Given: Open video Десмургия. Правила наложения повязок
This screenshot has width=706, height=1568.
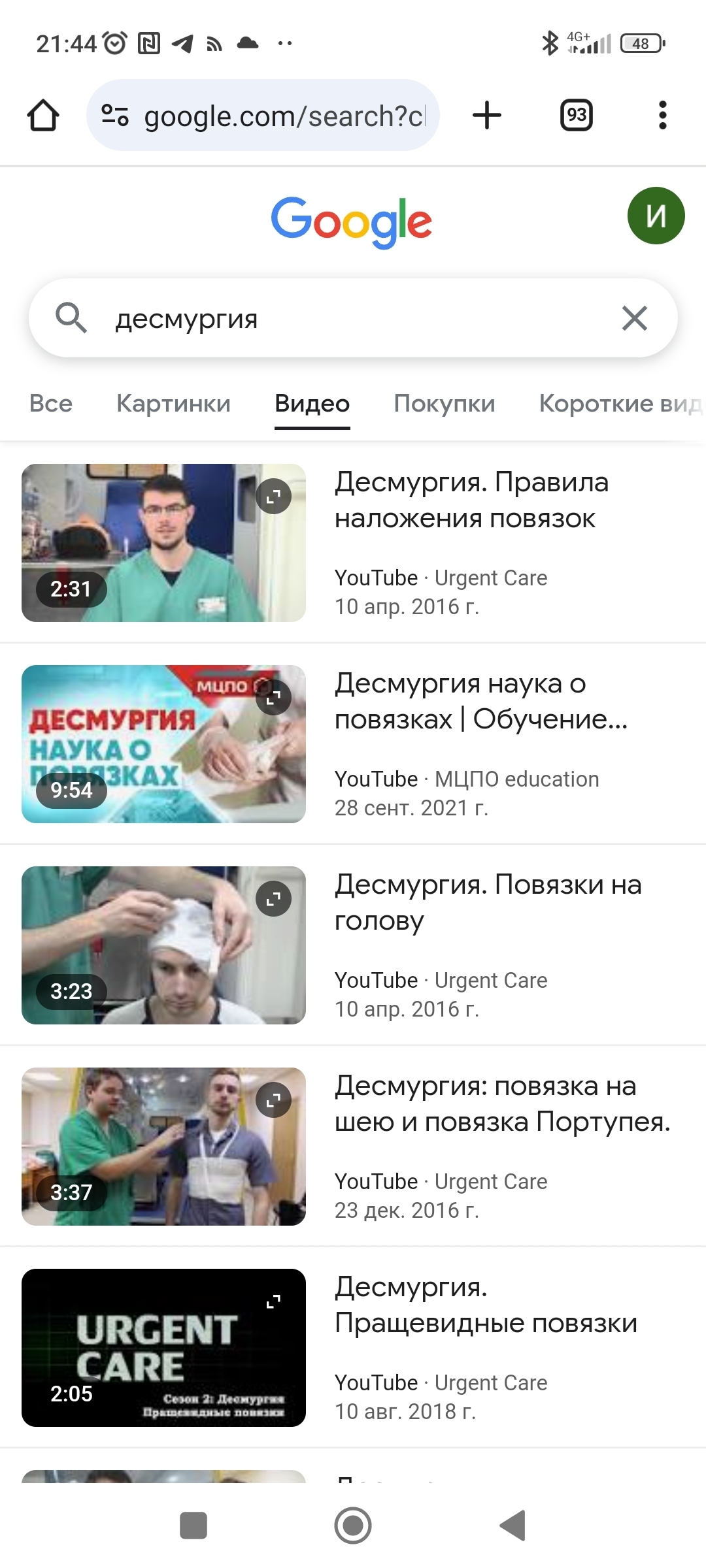Looking at the screenshot, I should tap(471, 500).
